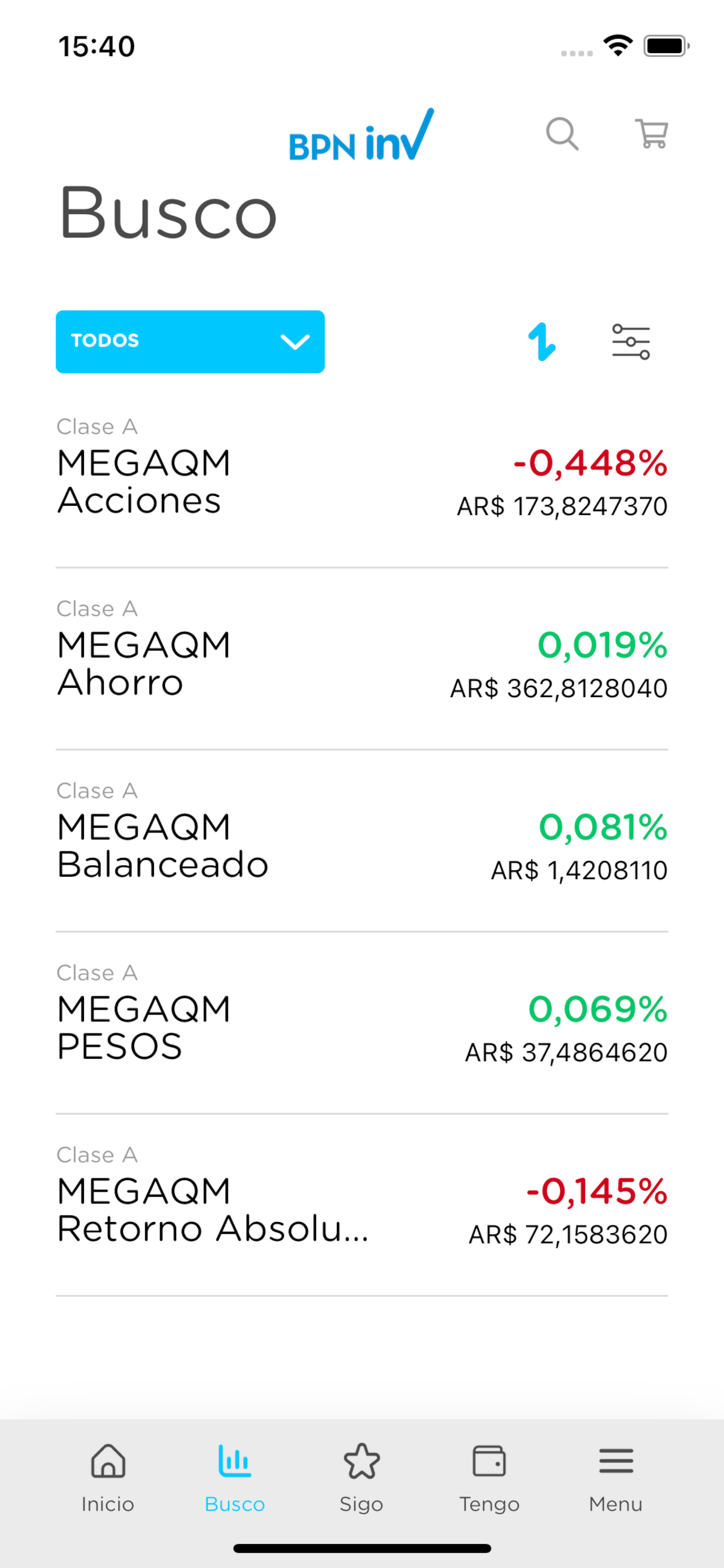The image size is (724, 1568).
Task: Open the filter sliders icon
Action: (x=631, y=341)
